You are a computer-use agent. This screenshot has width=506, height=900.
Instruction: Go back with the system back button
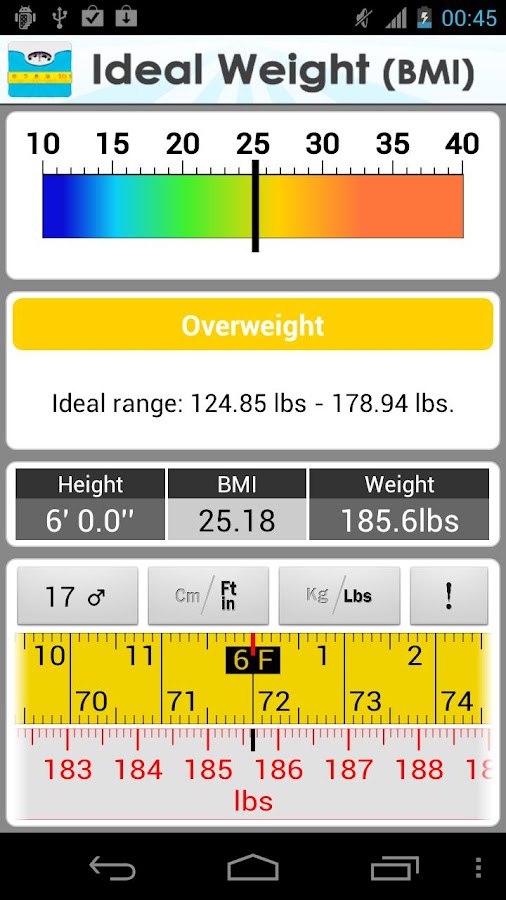(x=112, y=868)
